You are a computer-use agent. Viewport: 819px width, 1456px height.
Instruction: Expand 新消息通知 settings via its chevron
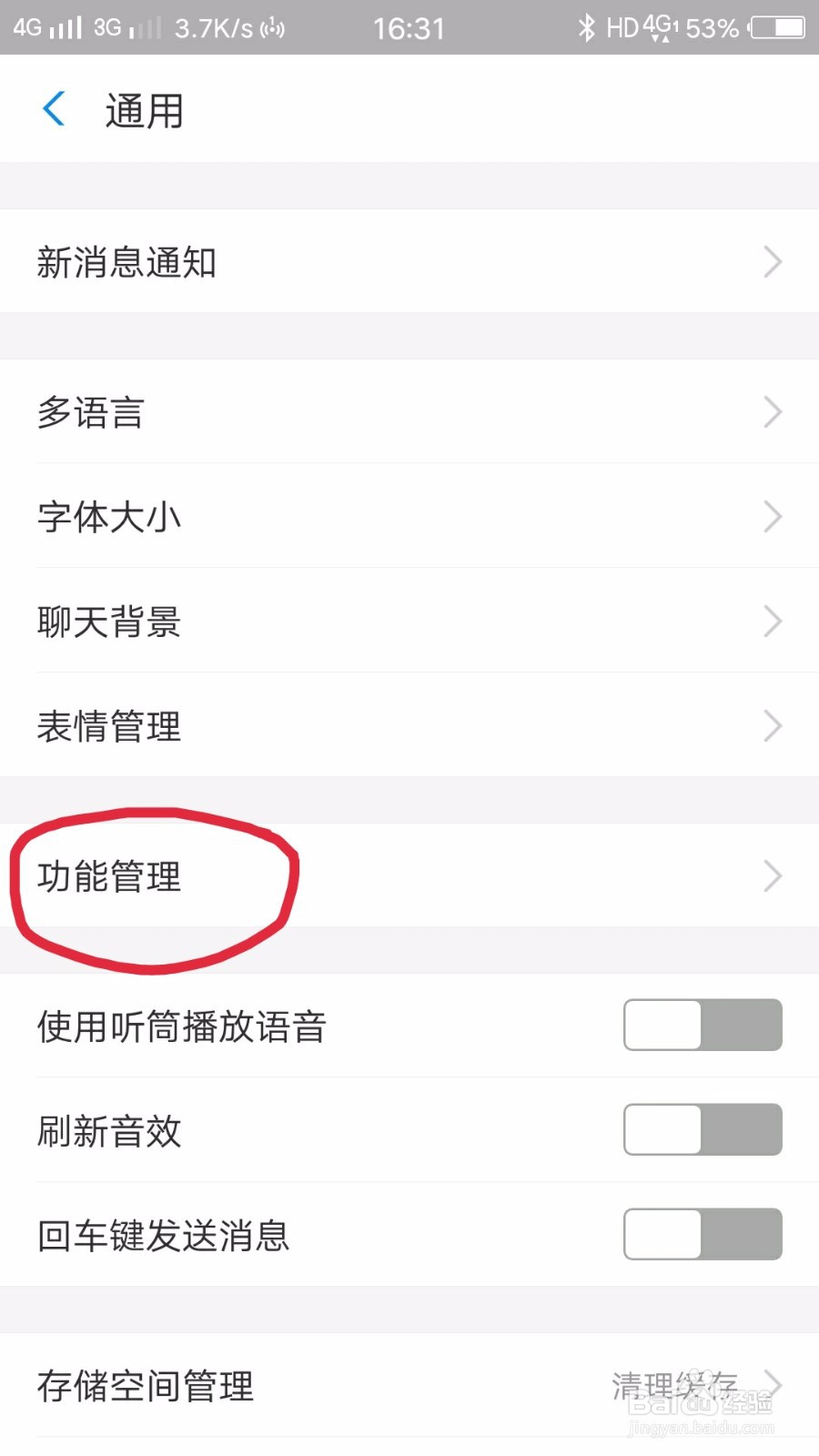pos(773,261)
